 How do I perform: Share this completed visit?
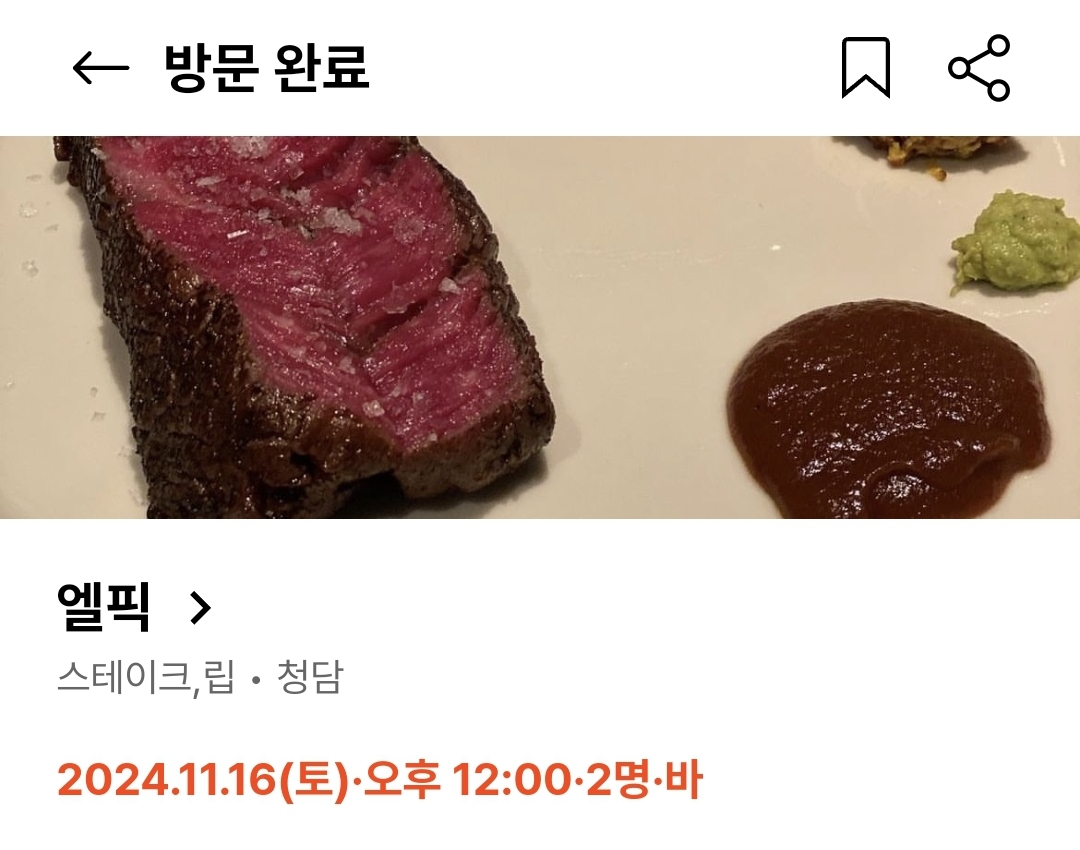coord(979,68)
